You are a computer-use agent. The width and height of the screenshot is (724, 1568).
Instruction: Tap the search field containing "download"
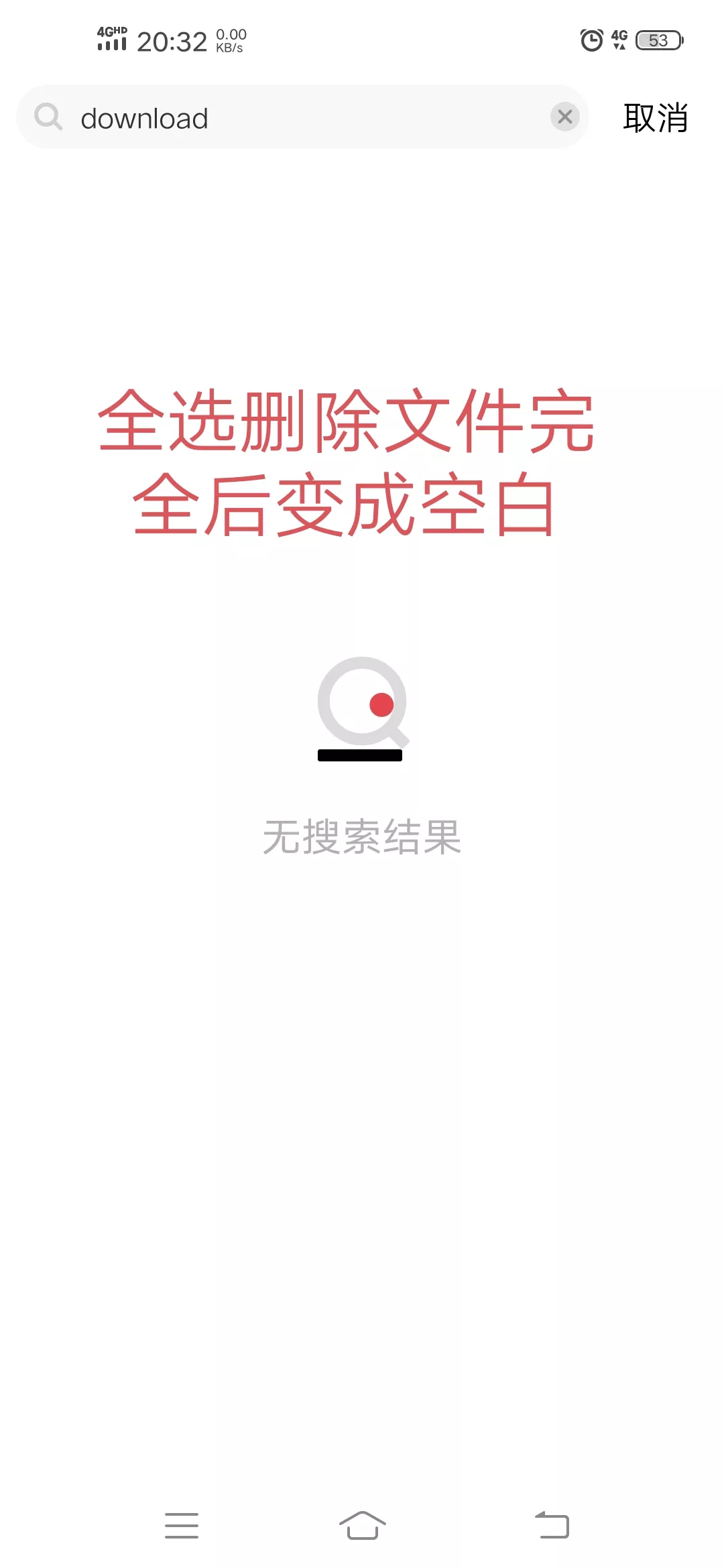[x=302, y=118]
